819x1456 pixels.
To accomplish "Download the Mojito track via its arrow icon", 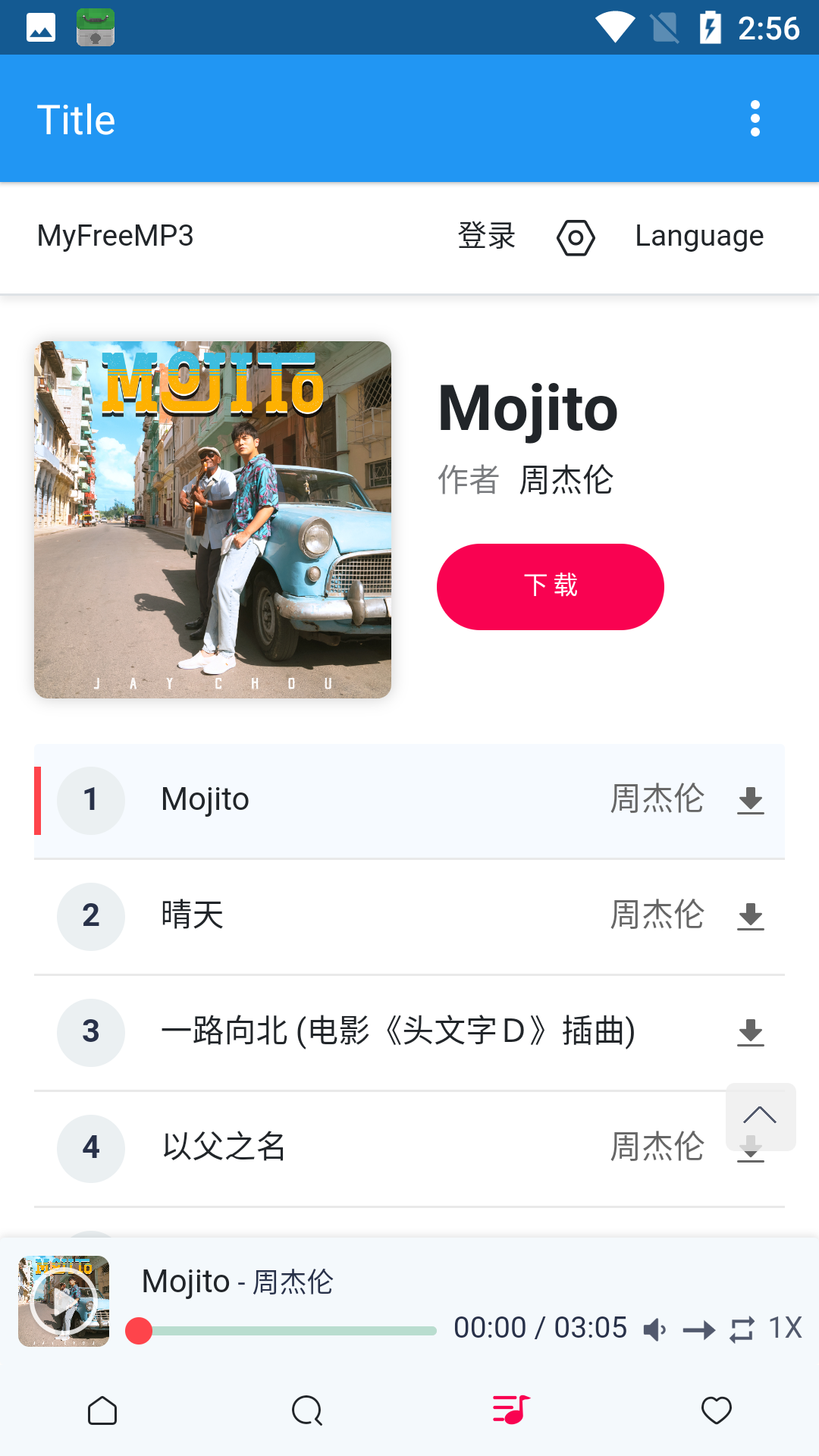I will (x=750, y=801).
